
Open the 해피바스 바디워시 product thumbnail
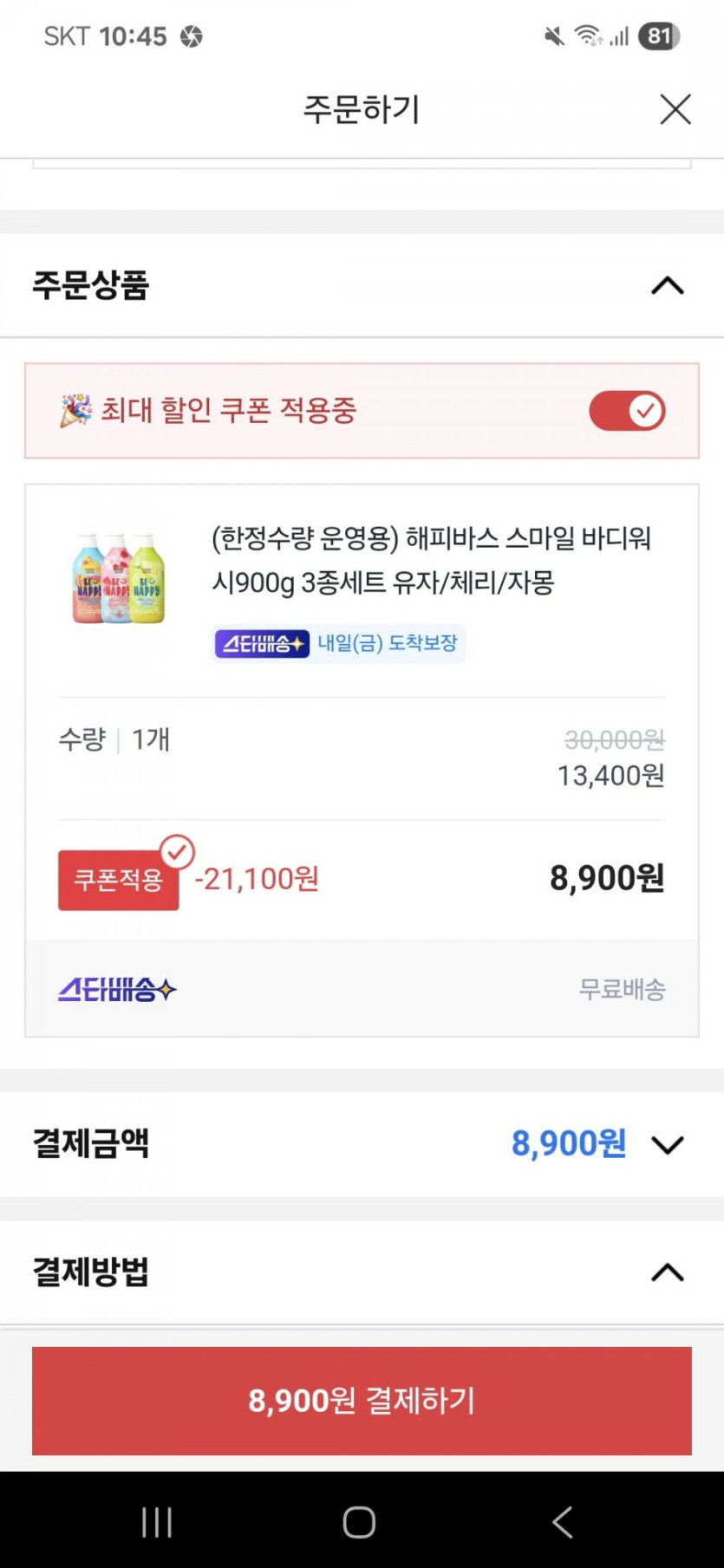(119, 578)
